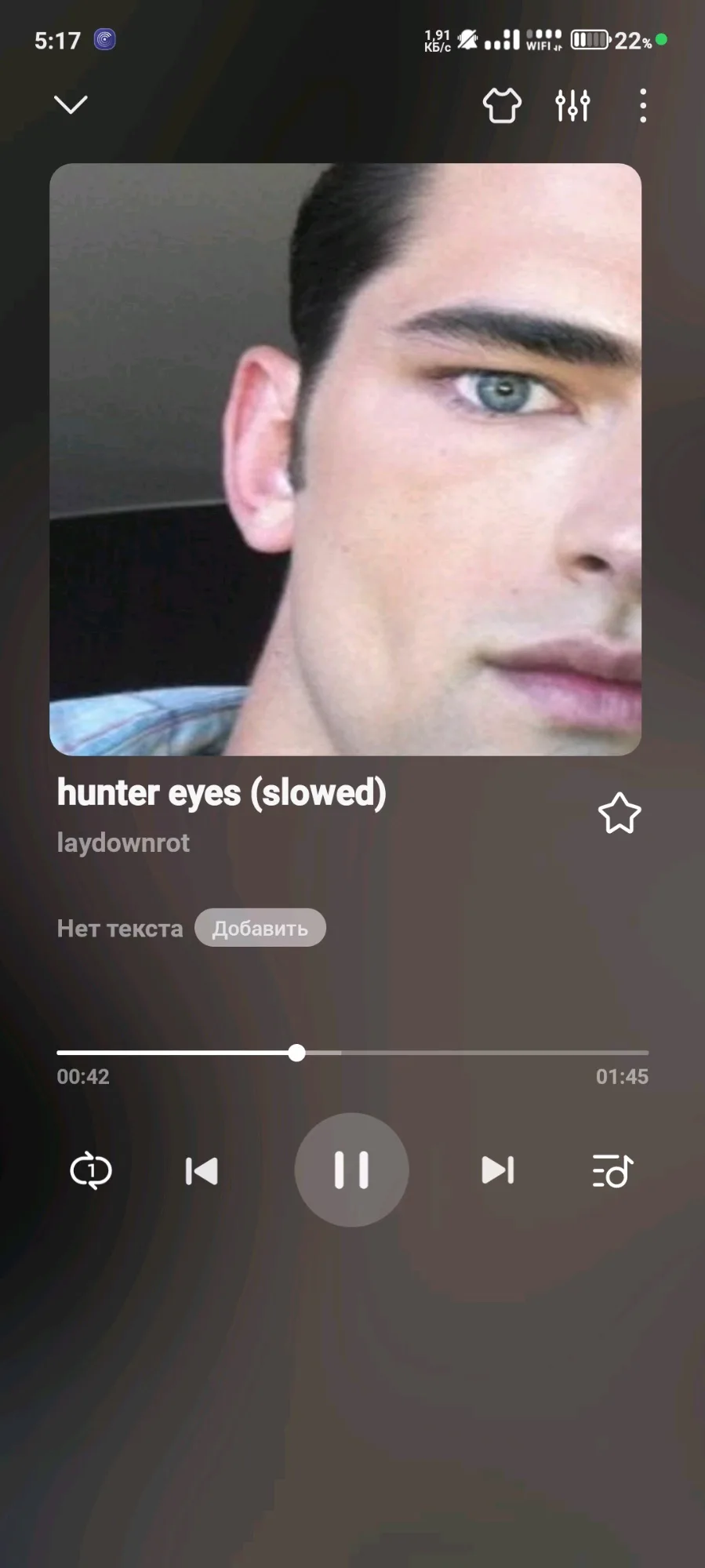
Task: Pause the current song
Action: (x=351, y=1170)
